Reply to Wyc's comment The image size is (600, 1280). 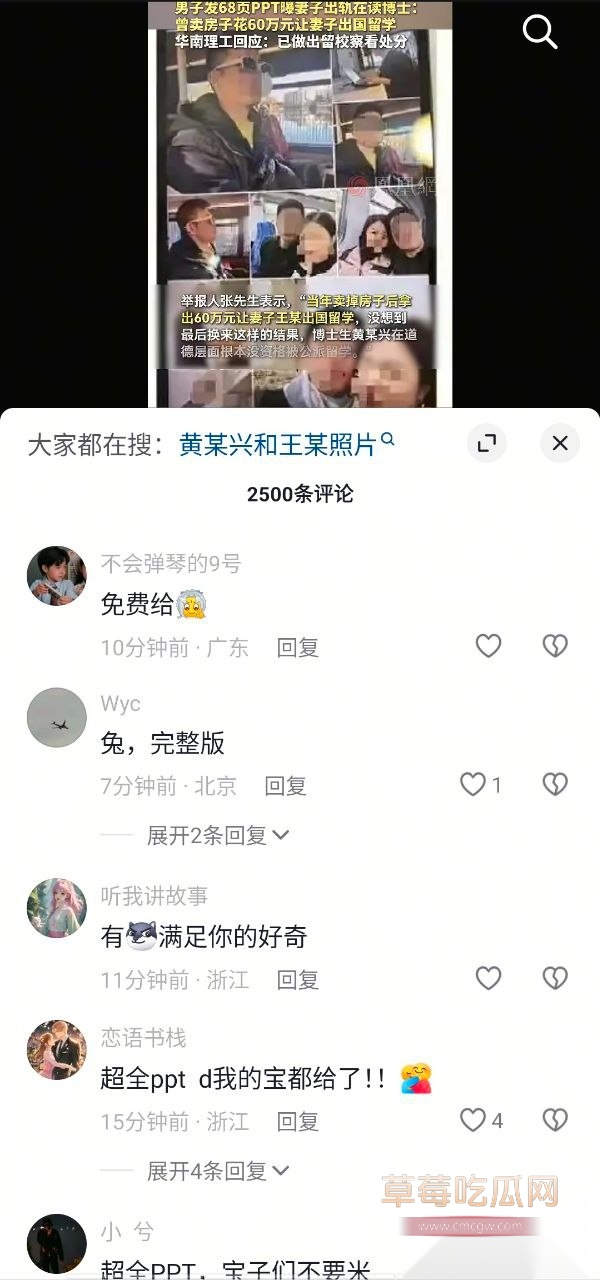285,786
